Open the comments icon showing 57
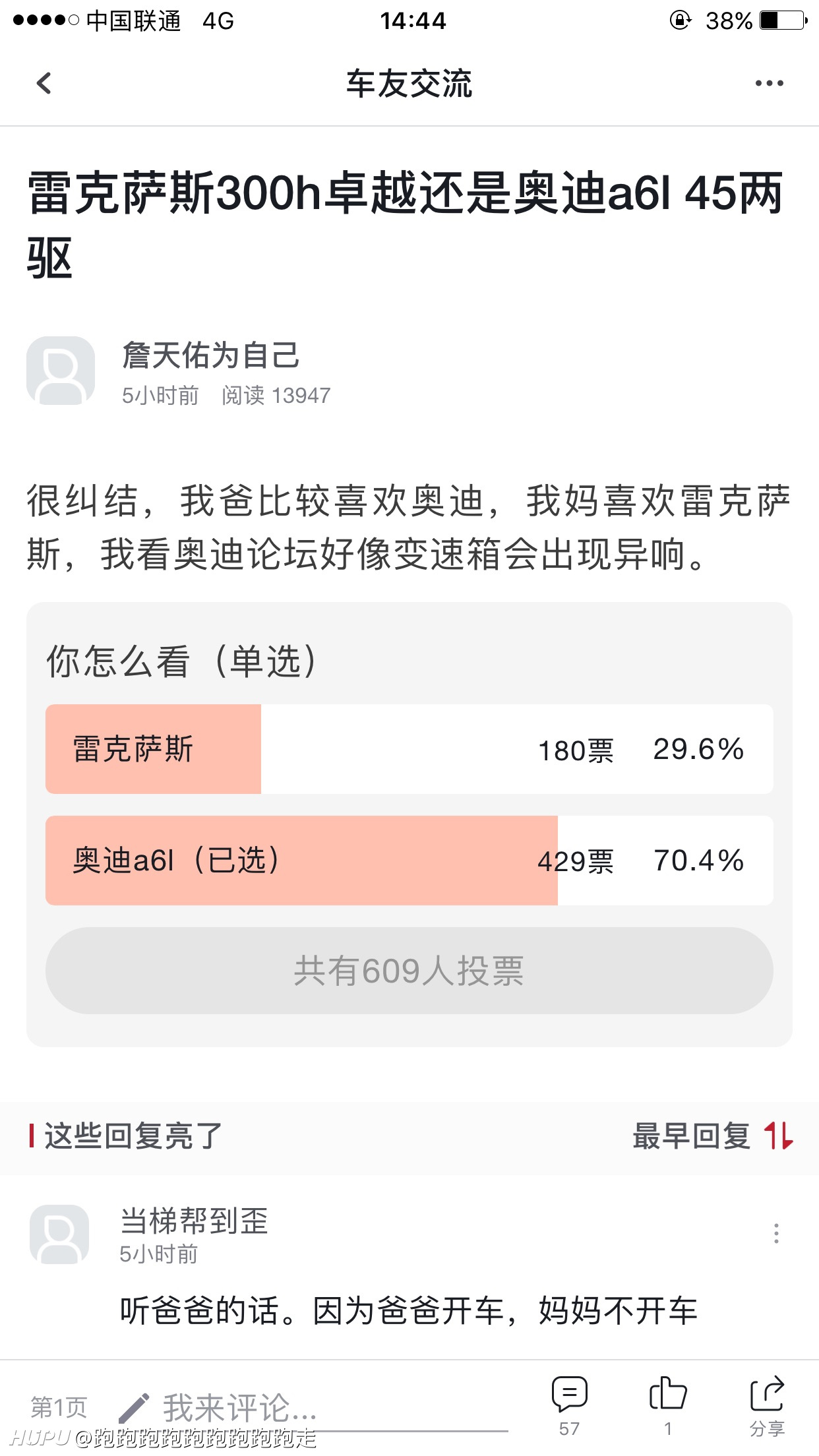Screen dimensions: 819x1456 (x=569, y=1406)
